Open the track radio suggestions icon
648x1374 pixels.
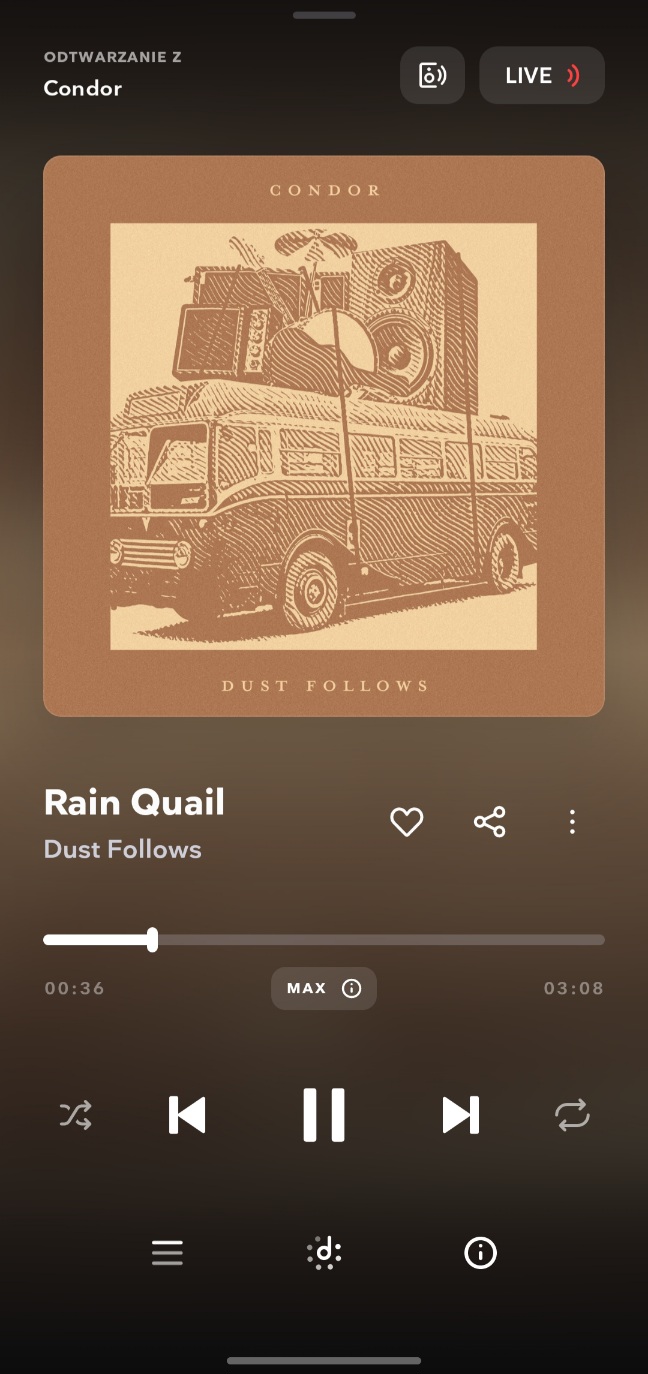pos(324,1252)
